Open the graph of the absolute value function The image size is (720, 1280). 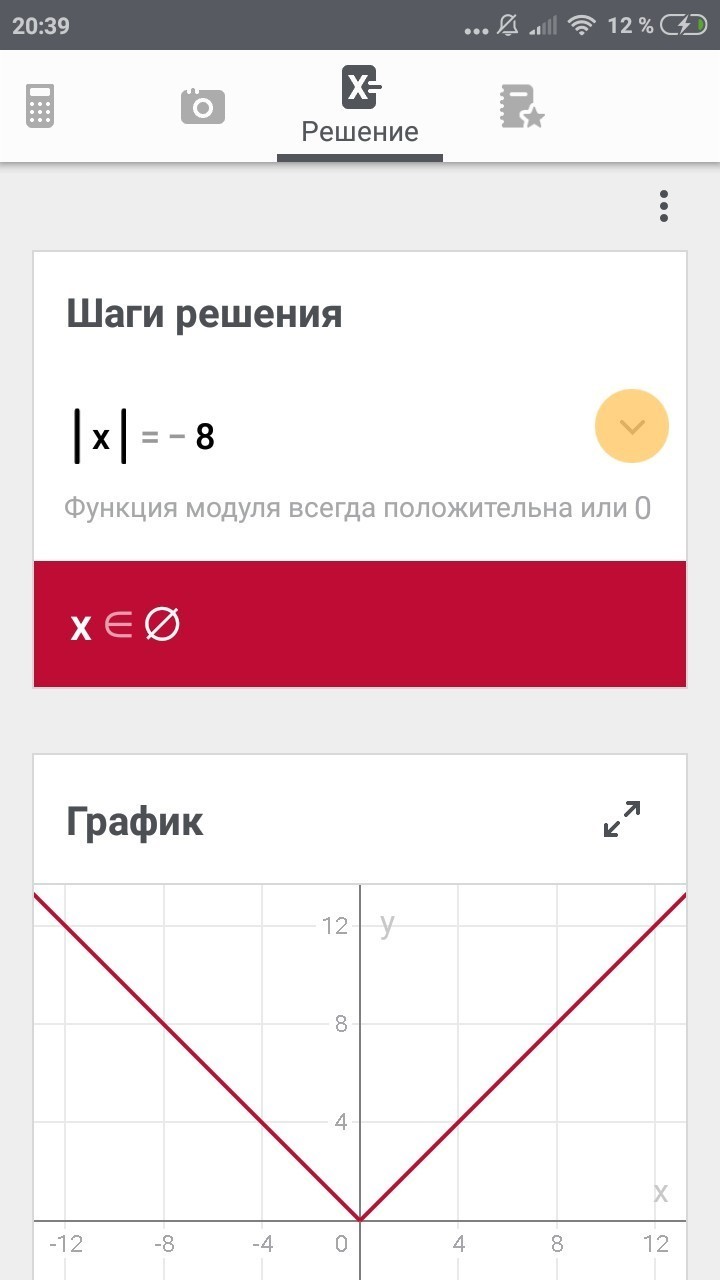360,1080
